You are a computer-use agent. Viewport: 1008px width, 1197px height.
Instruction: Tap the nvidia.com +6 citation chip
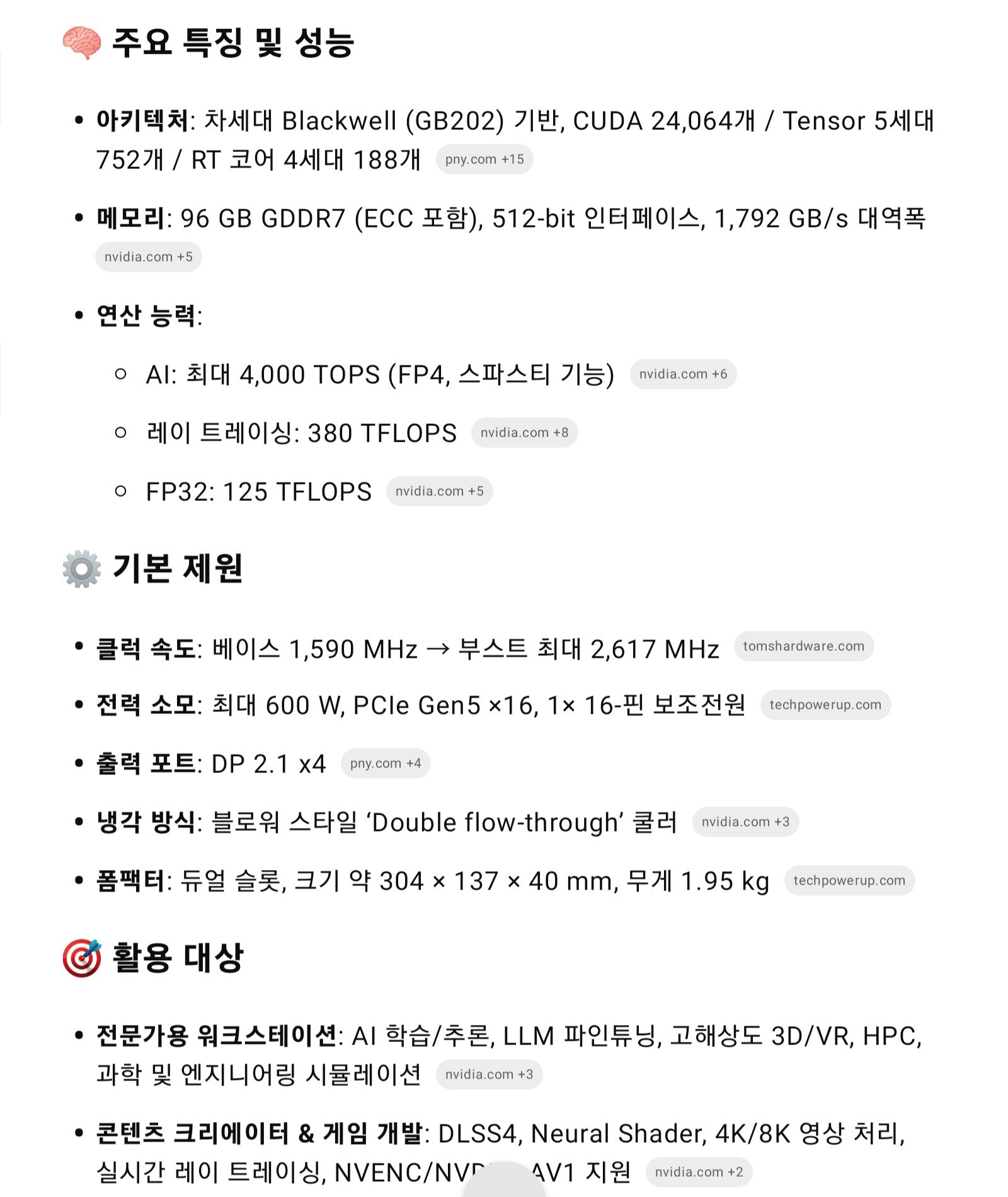click(683, 374)
